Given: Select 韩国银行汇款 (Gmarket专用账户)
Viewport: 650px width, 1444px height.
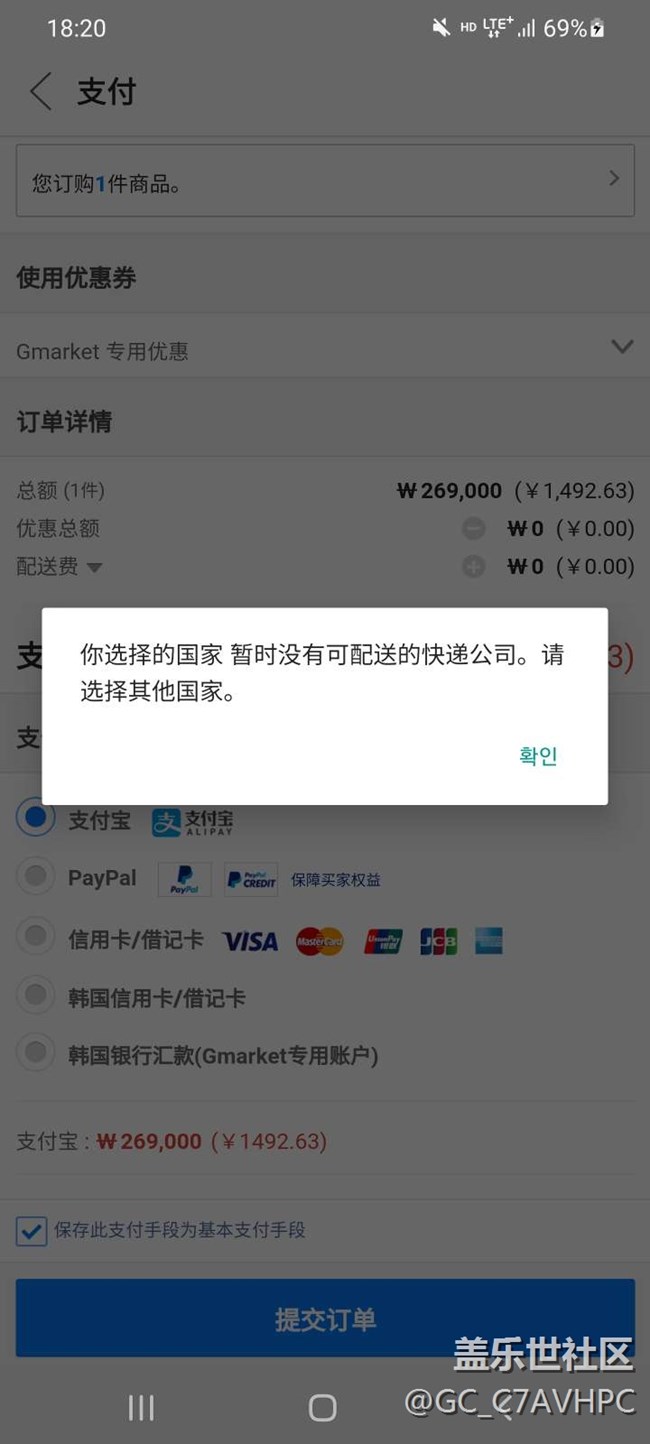Looking at the screenshot, I should tap(36, 1053).
